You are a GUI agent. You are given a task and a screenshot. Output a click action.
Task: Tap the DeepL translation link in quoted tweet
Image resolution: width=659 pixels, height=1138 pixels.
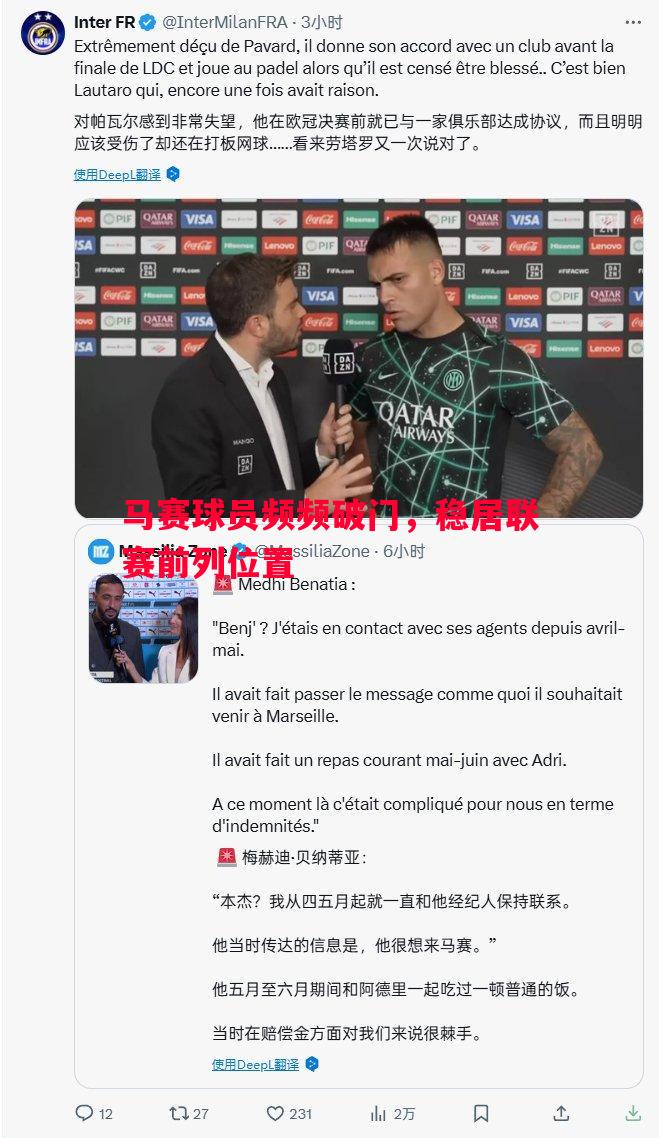tap(255, 1064)
